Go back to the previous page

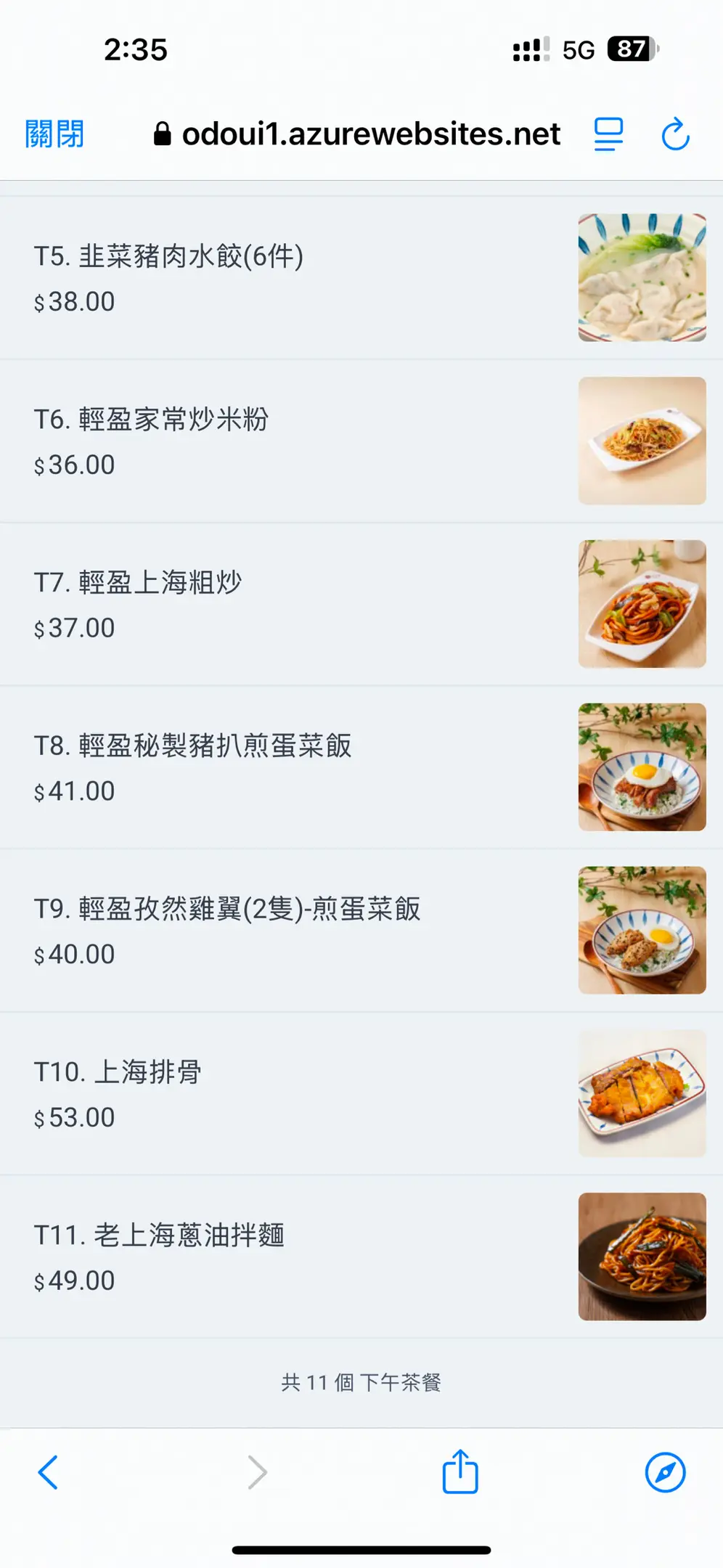point(48,1472)
